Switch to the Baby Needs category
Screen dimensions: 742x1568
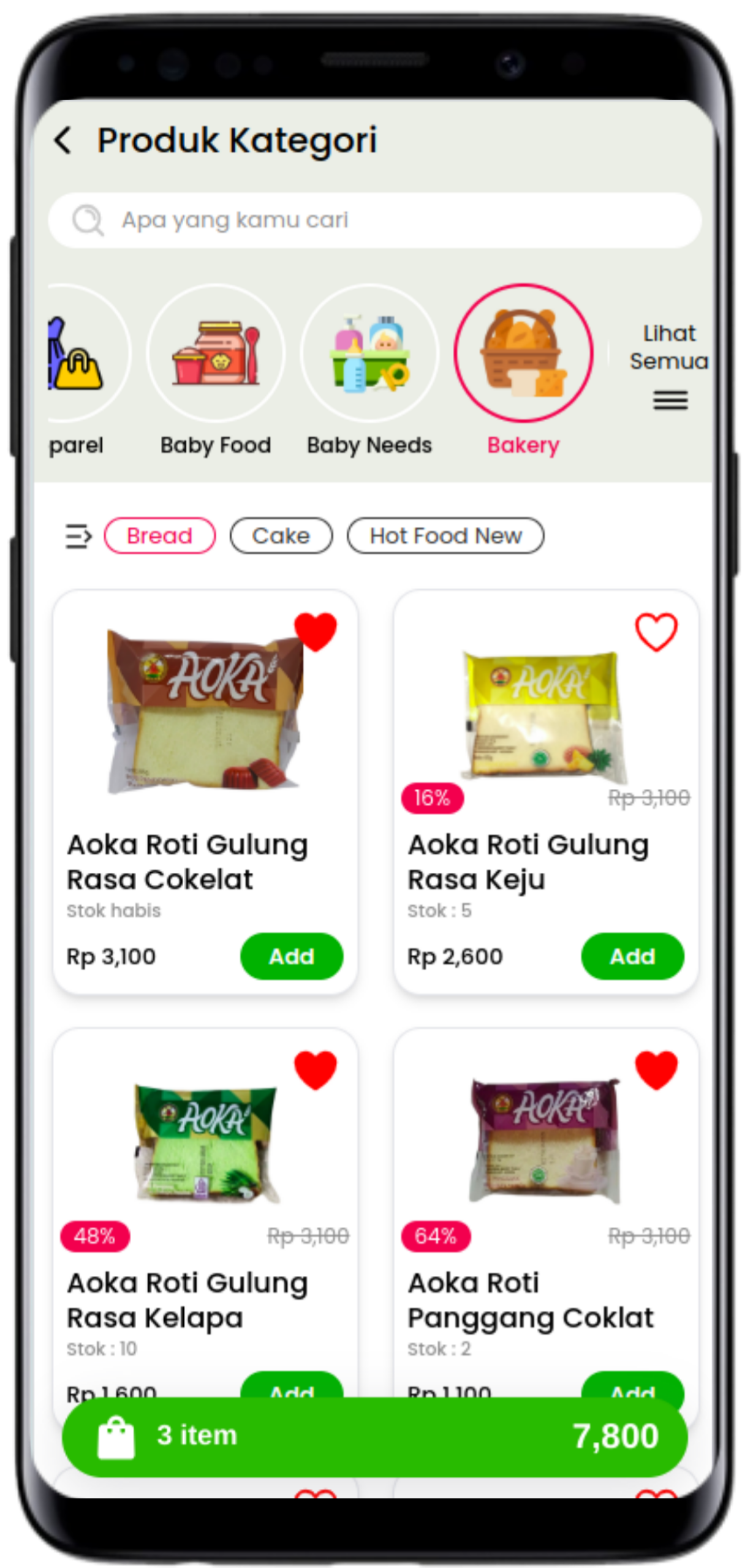369,354
